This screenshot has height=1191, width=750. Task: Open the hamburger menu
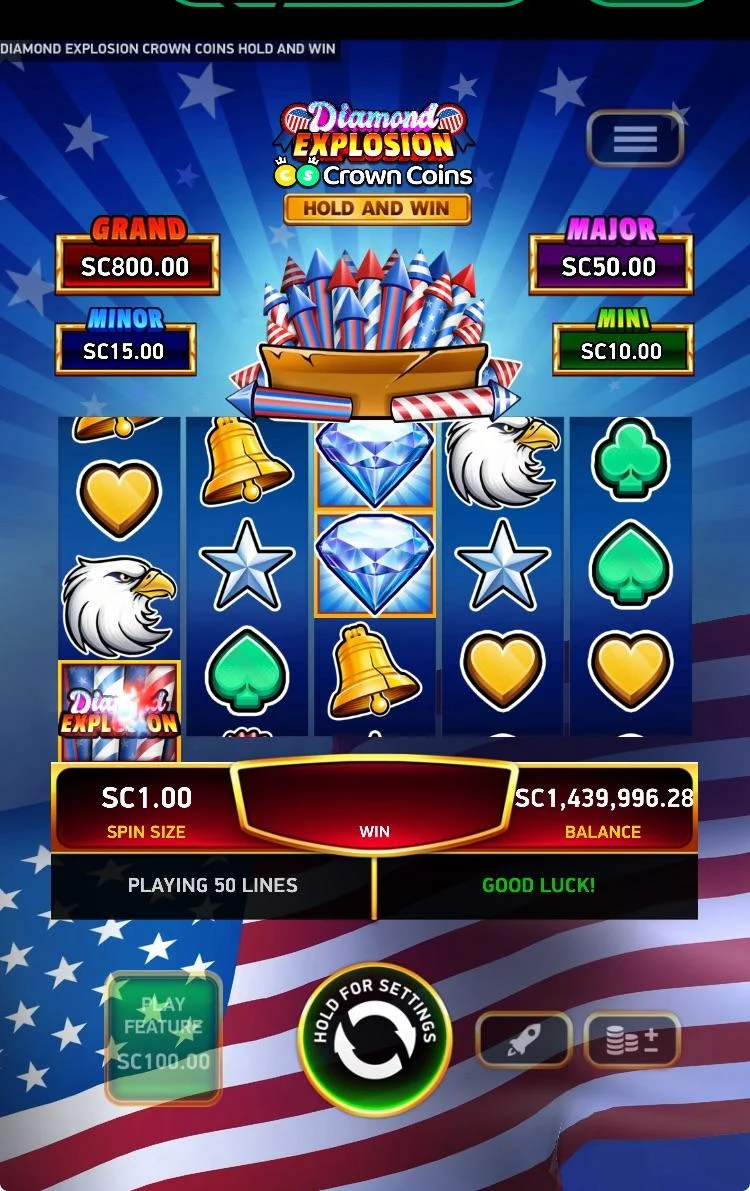[x=635, y=138]
